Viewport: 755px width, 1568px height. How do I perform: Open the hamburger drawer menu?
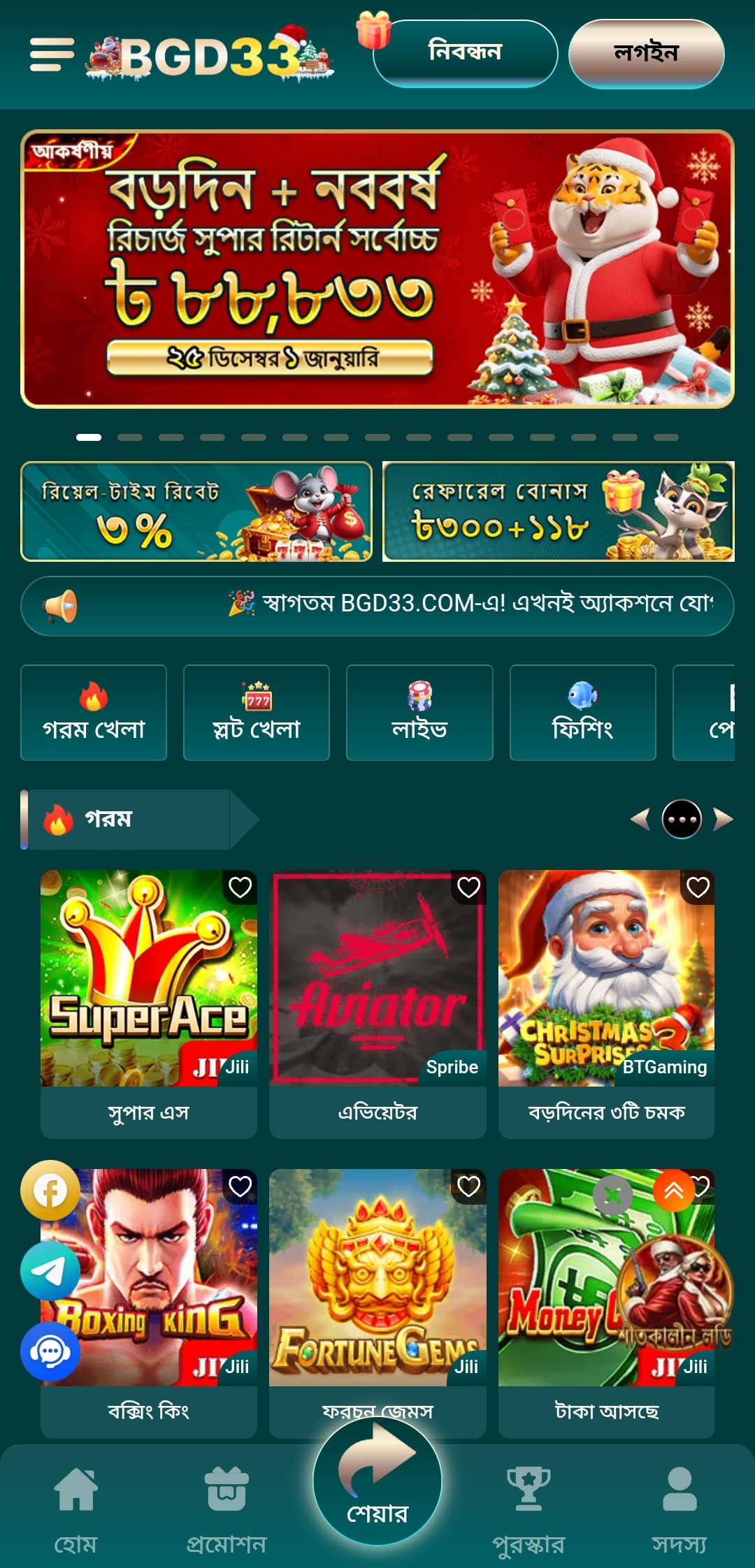tap(52, 55)
